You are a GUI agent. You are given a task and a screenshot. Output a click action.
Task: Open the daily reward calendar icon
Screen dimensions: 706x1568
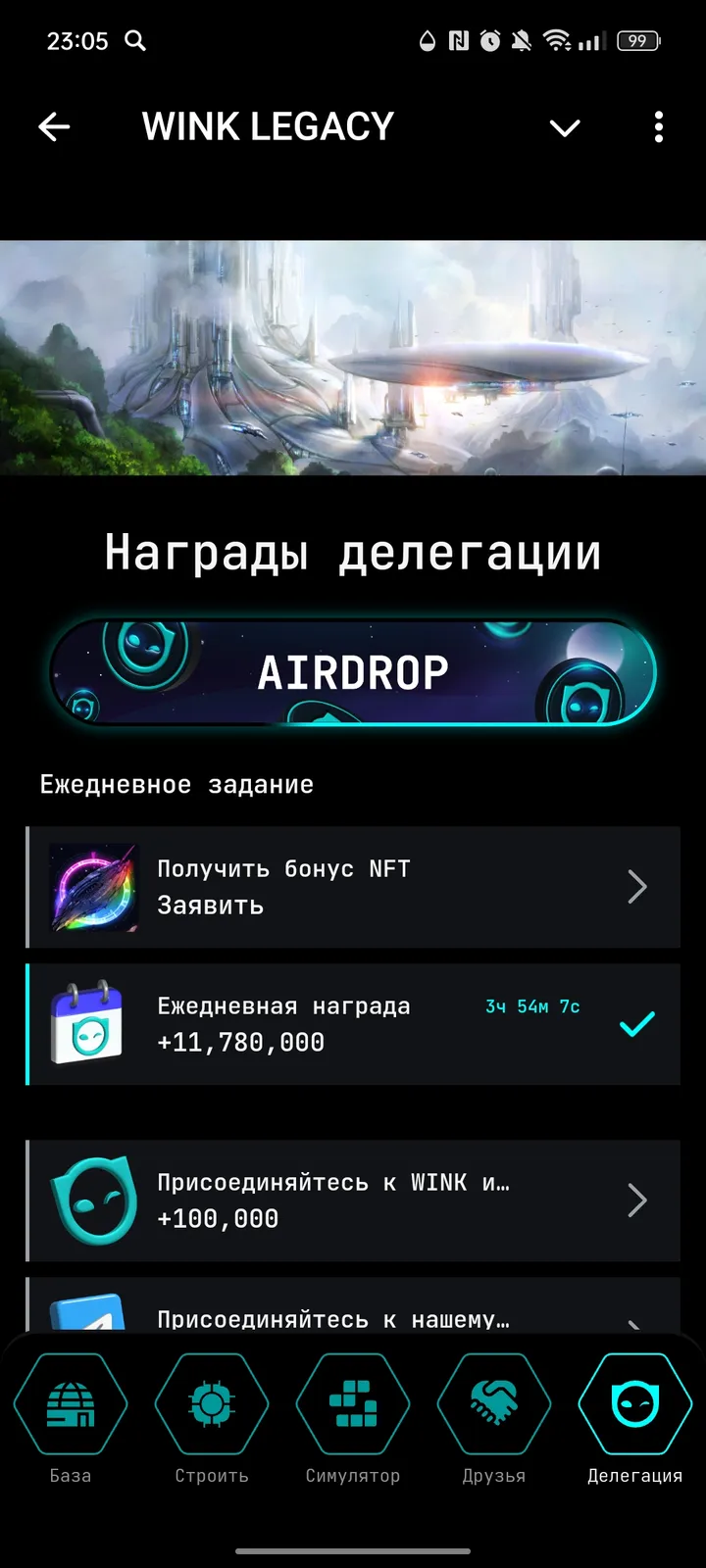[x=93, y=1024]
